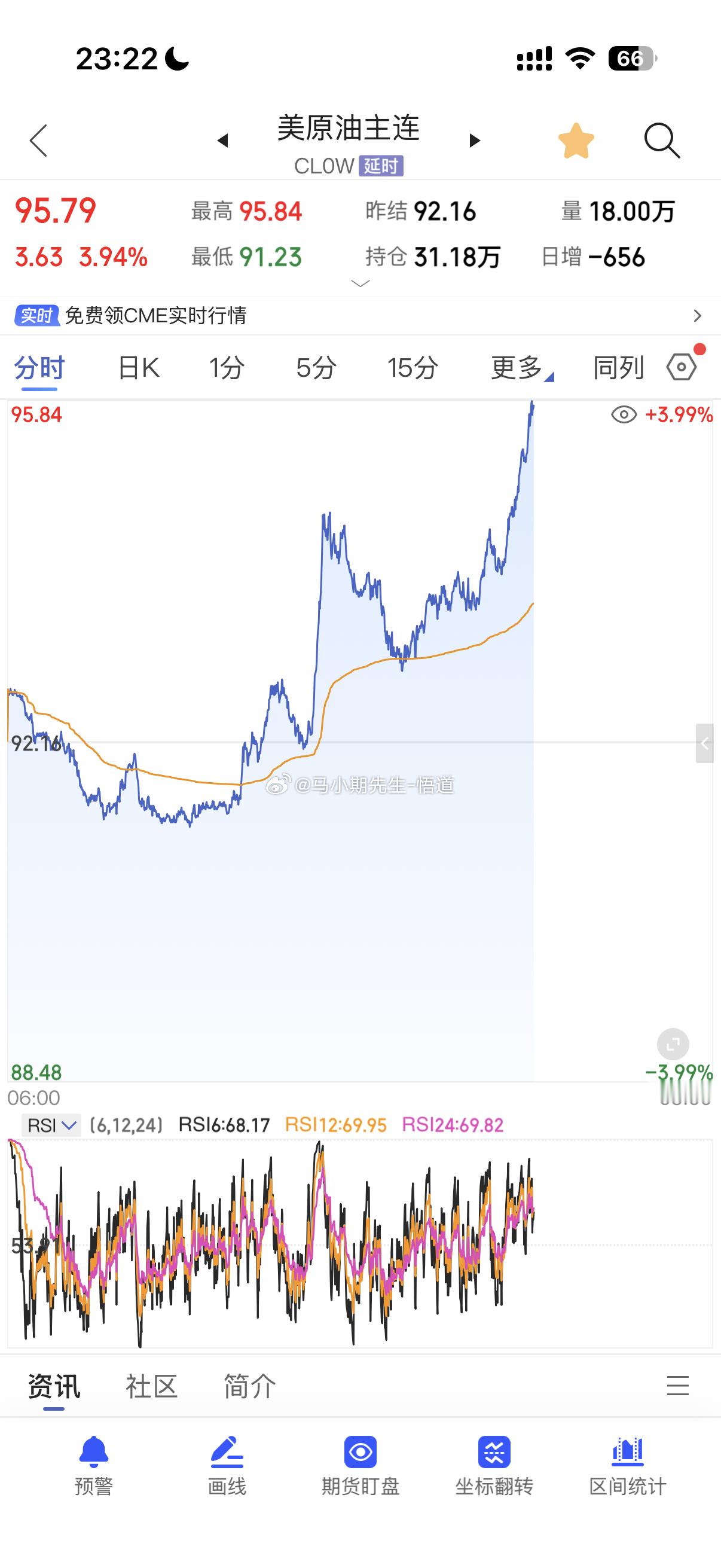721x1568 pixels.
Task: Open 区间统计 tool
Action: pos(627,1465)
